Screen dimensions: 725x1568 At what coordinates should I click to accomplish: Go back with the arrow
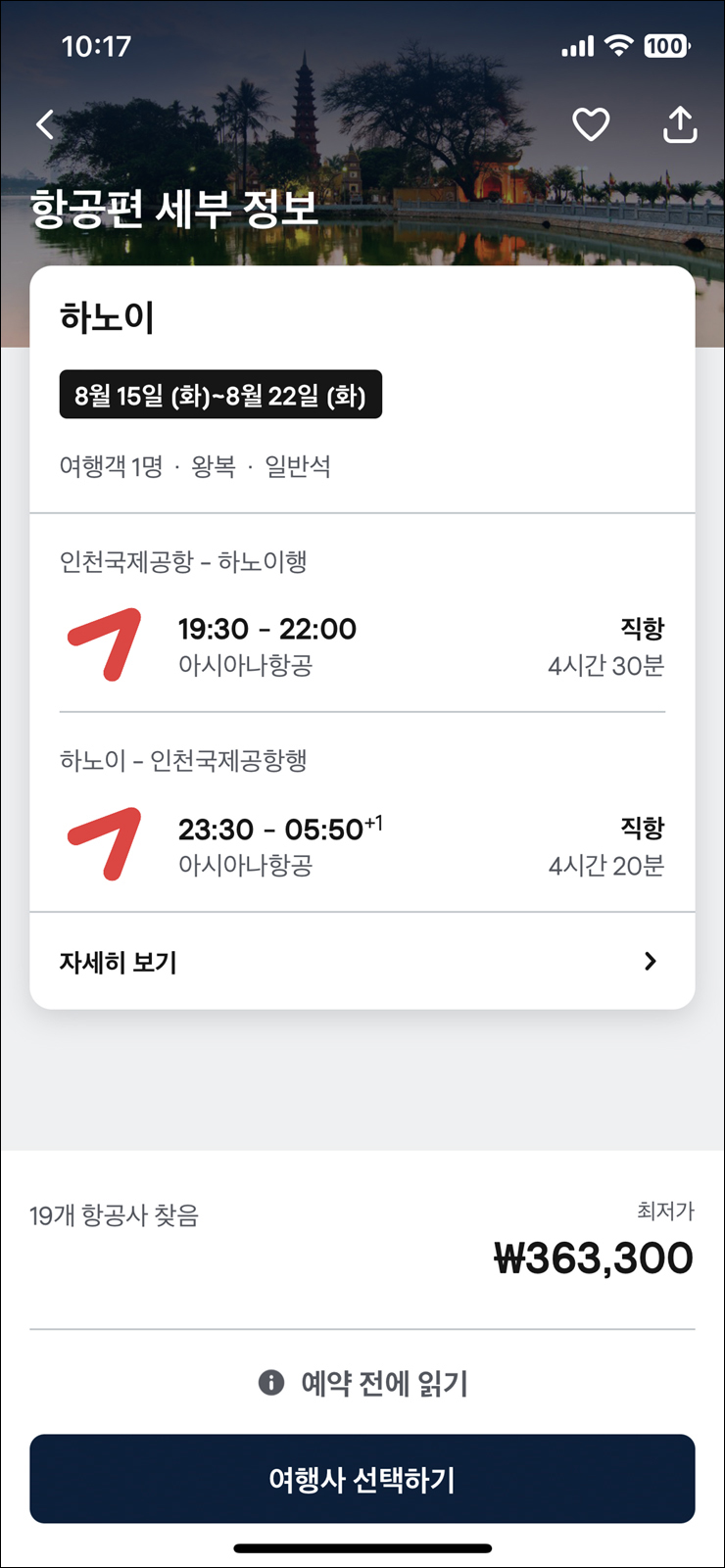pos(45,124)
